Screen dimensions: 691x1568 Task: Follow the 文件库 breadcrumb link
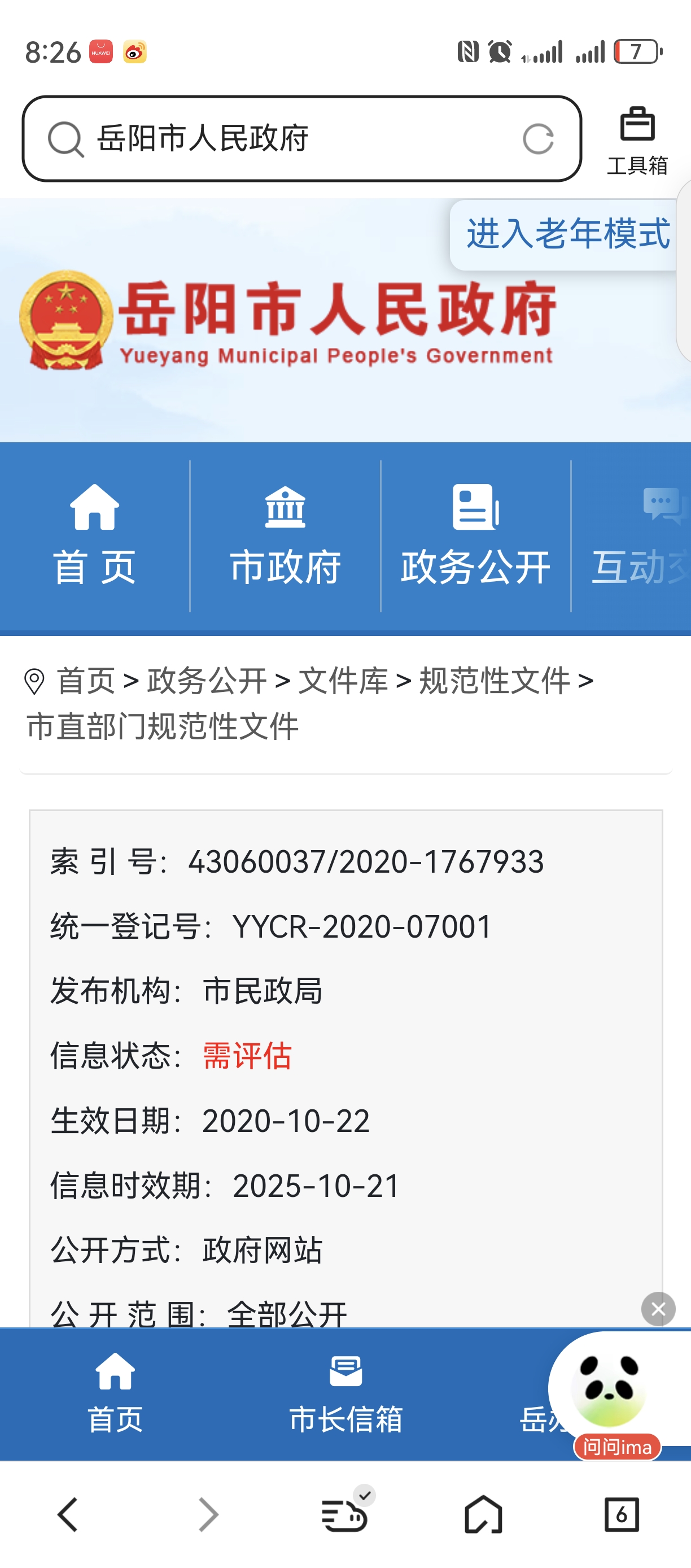tap(343, 680)
